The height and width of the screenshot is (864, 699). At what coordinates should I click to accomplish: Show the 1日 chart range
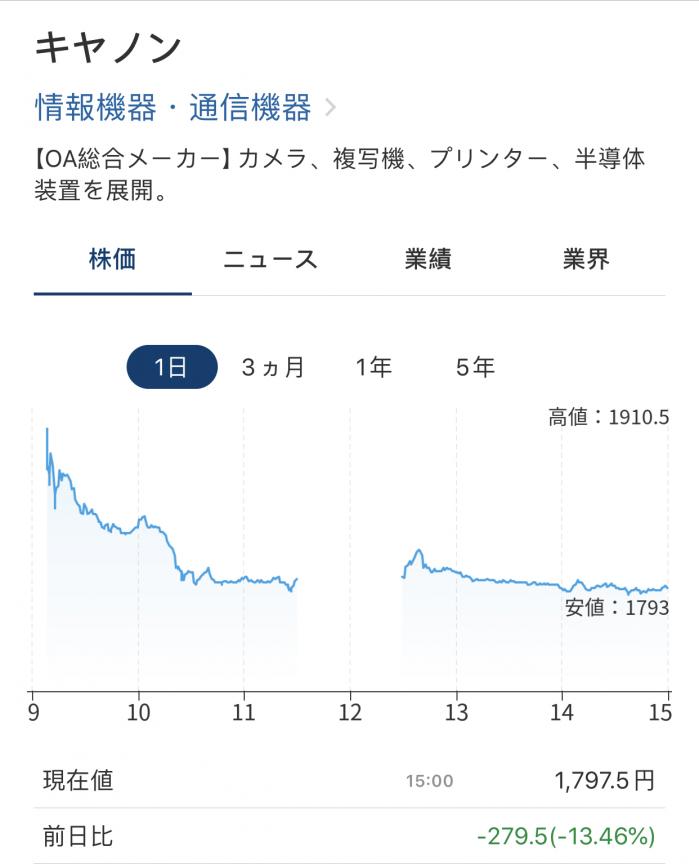(171, 367)
